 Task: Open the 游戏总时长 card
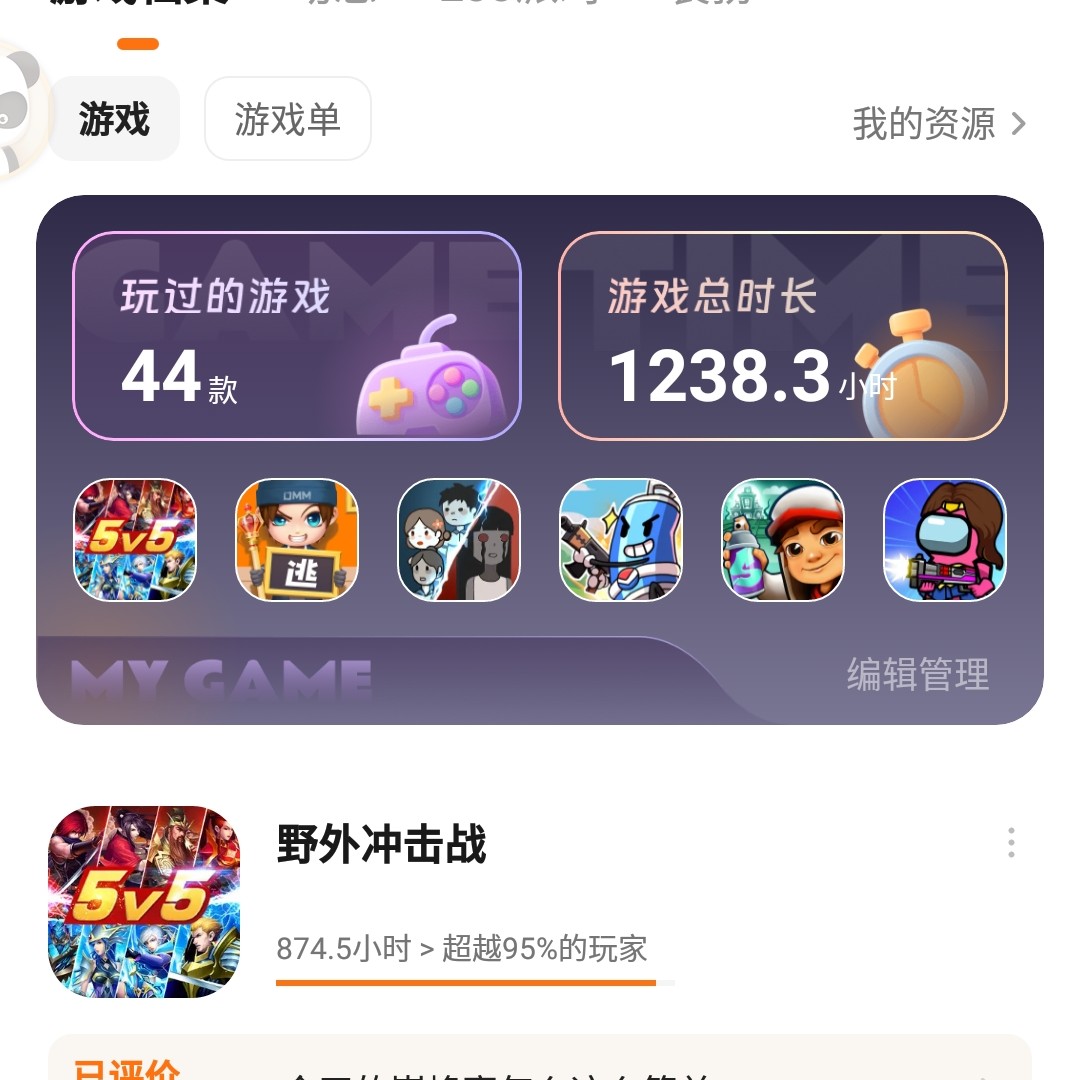point(782,336)
